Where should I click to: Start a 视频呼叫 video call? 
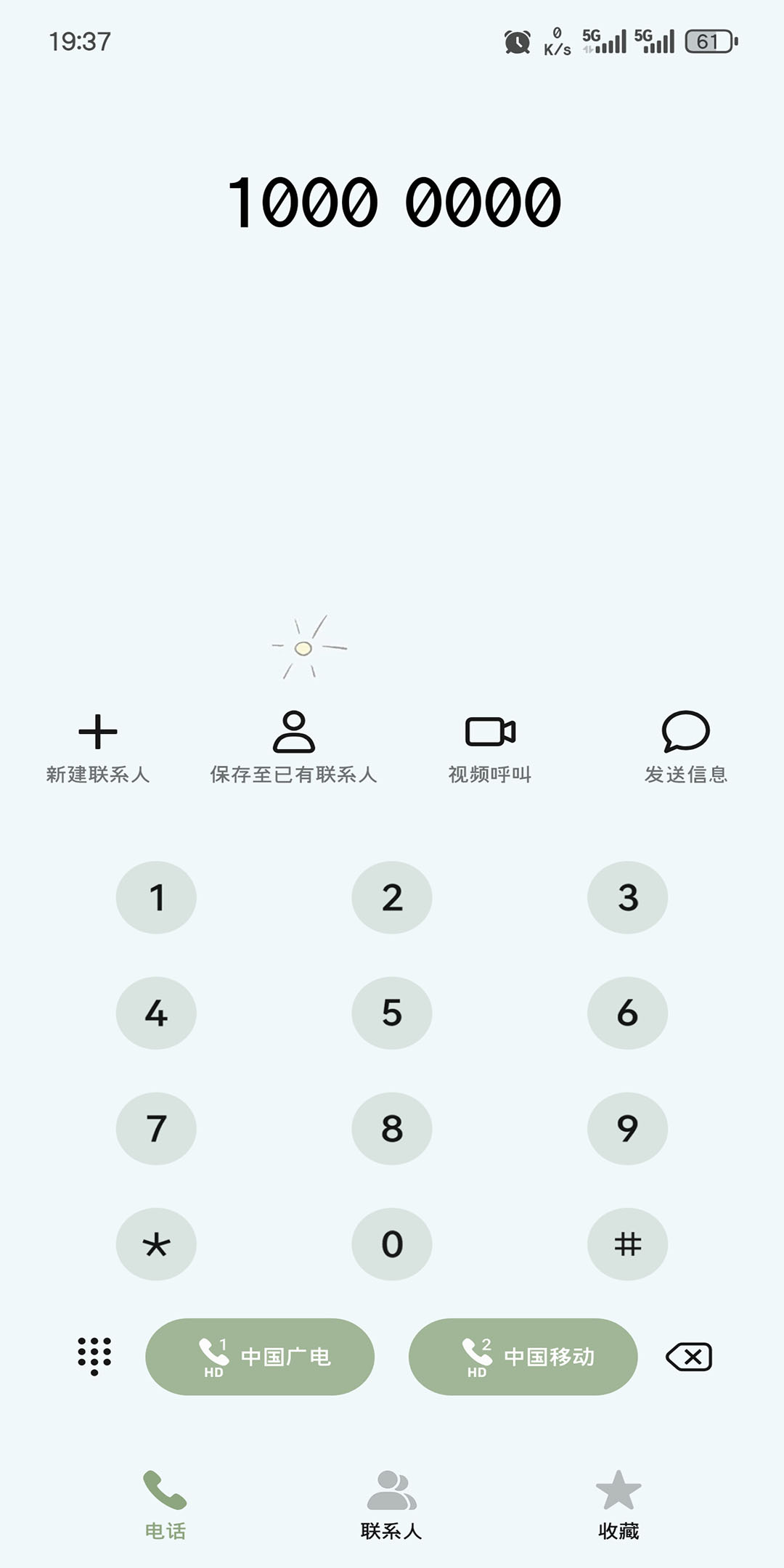point(490,748)
